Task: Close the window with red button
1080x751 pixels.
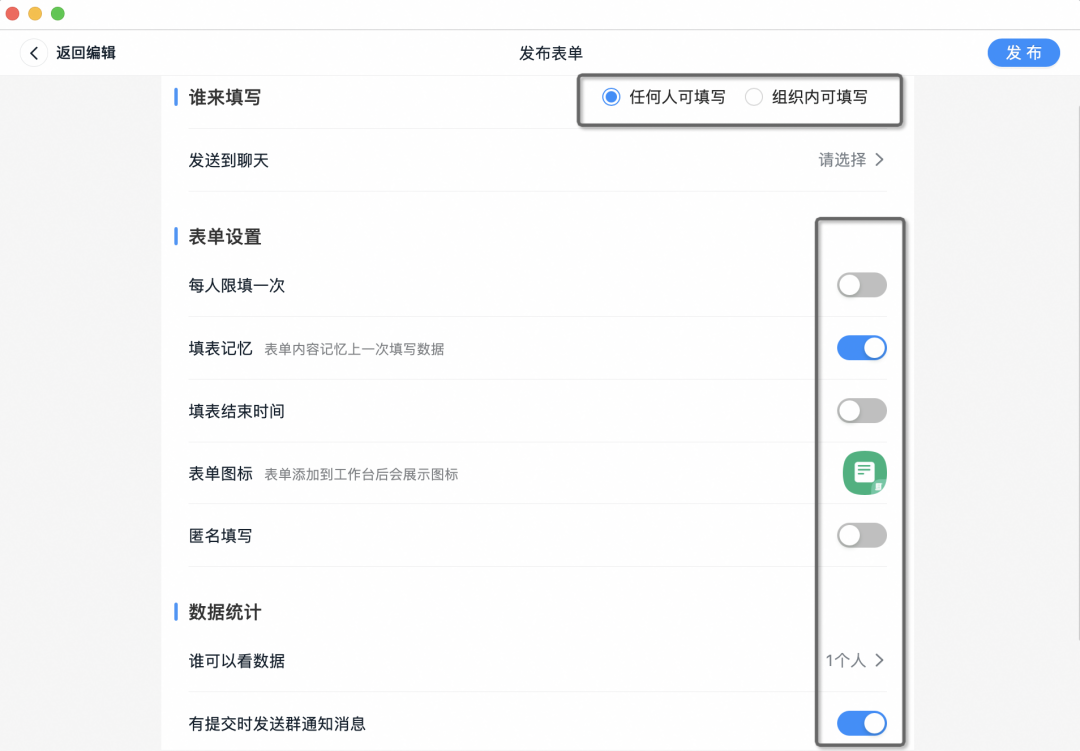Action: (x=12, y=13)
